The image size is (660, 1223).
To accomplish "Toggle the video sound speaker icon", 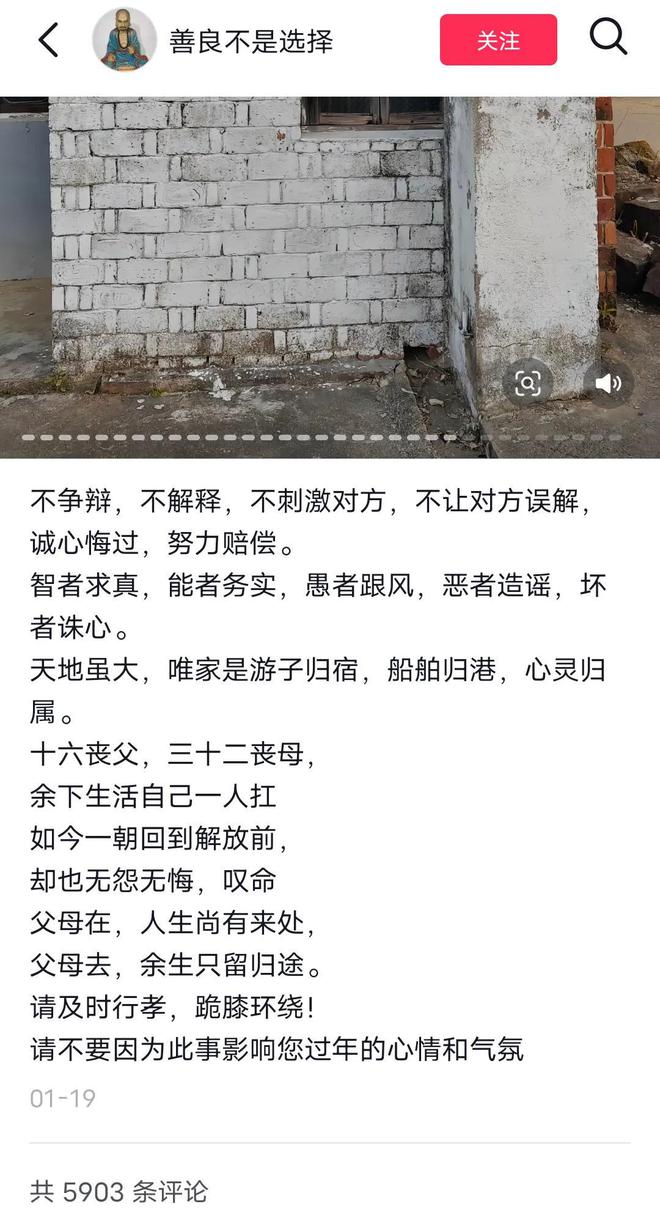I will pyautogui.click(x=608, y=383).
